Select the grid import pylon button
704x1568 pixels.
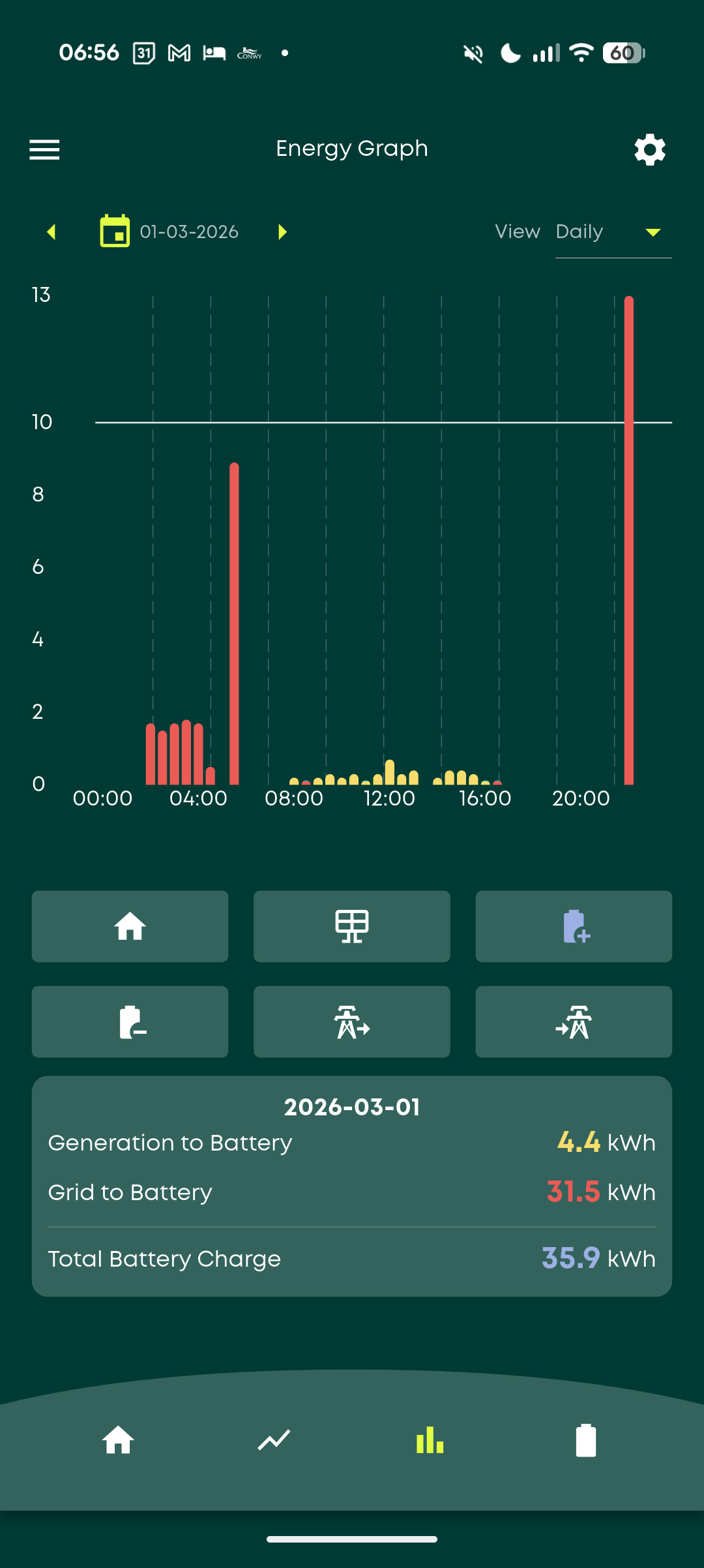point(574,1021)
